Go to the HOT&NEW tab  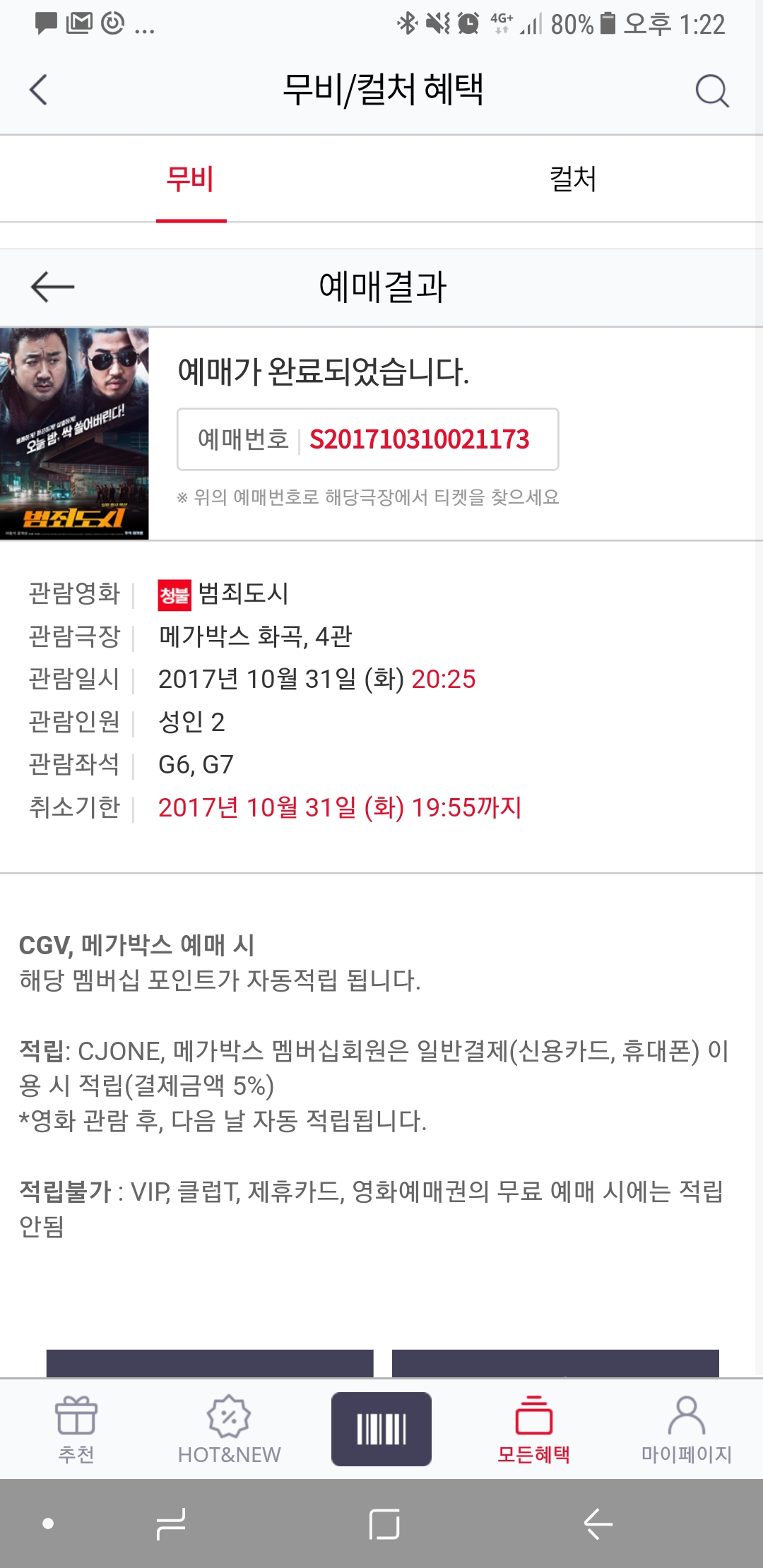pos(229,1430)
